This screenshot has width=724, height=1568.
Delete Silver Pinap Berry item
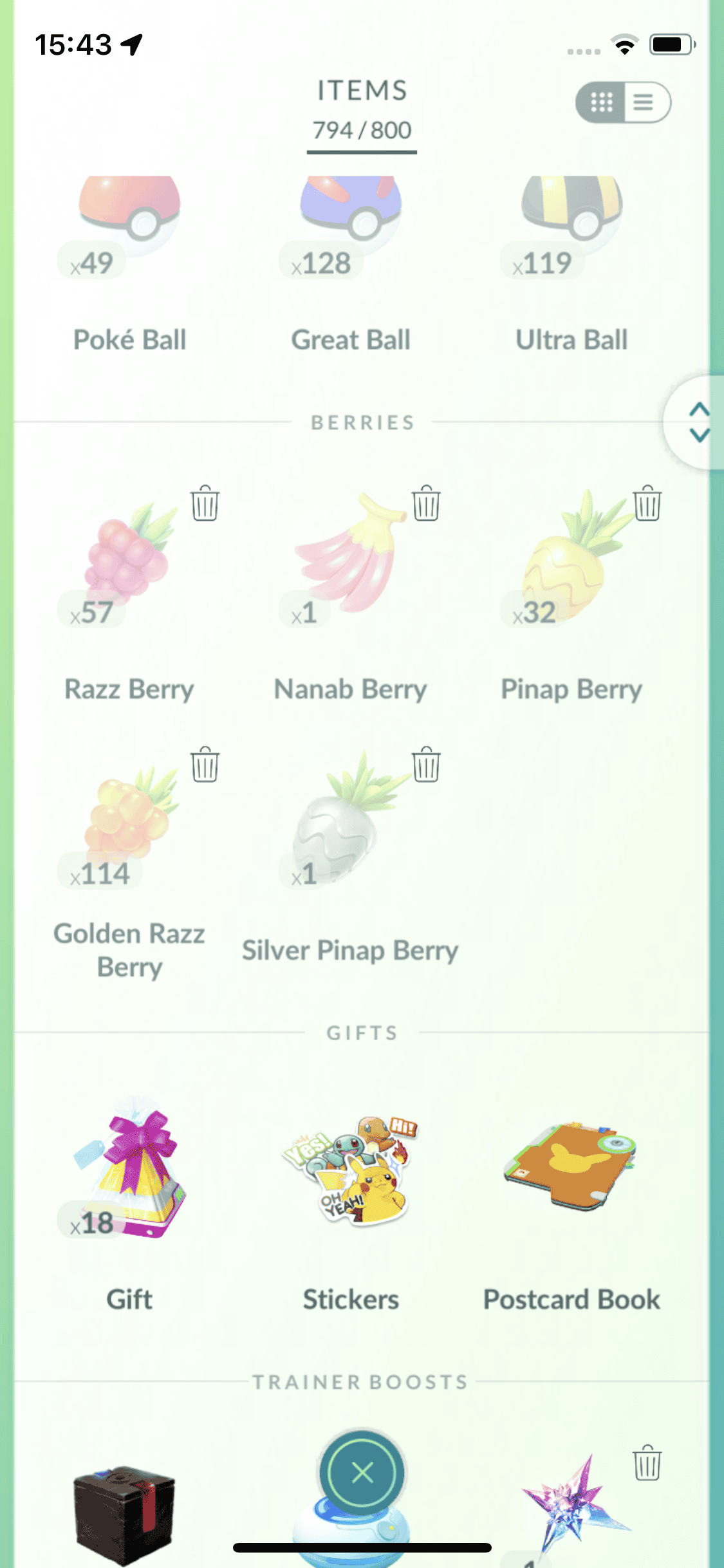(x=426, y=765)
